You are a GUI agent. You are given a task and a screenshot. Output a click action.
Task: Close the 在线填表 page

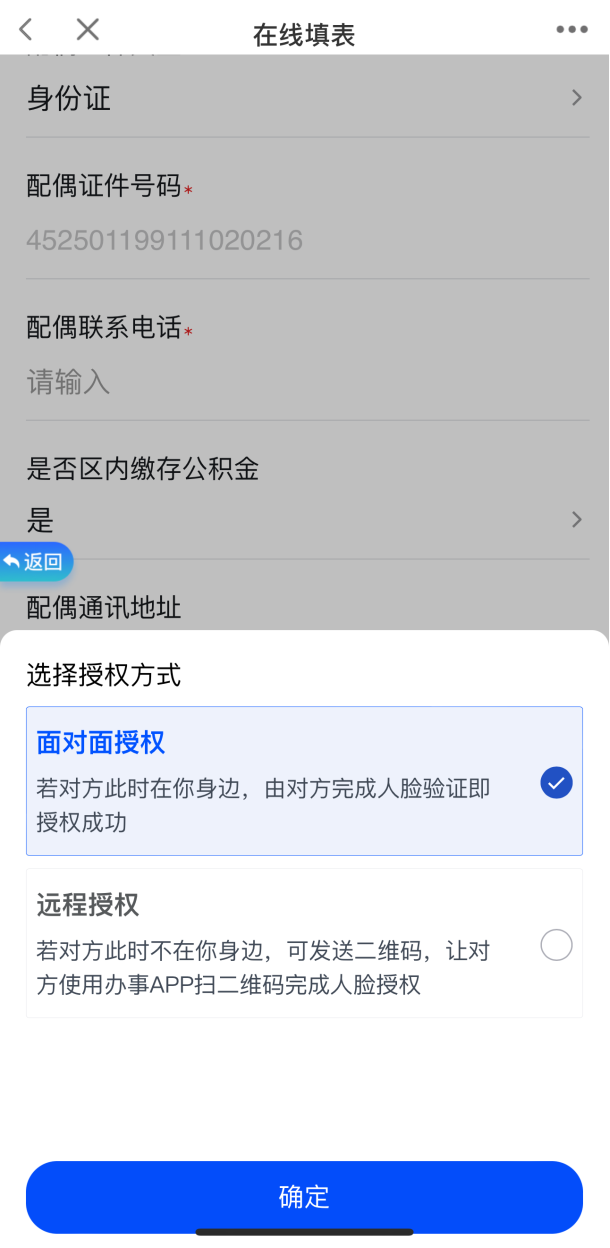88,30
